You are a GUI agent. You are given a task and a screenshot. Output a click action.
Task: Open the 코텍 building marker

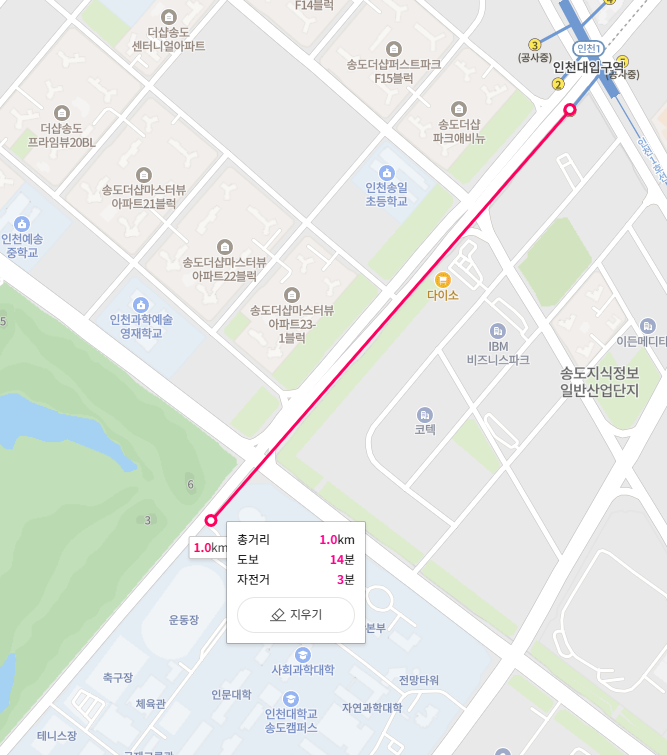tap(426, 414)
